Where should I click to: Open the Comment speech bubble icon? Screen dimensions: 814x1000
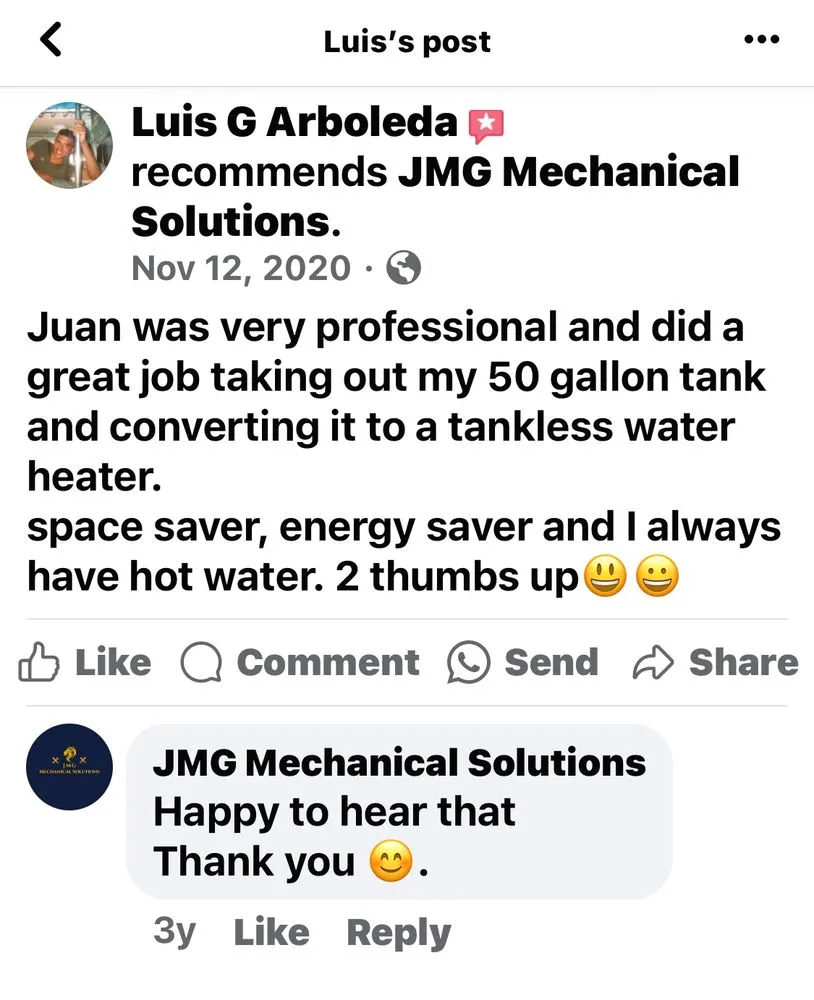202,661
